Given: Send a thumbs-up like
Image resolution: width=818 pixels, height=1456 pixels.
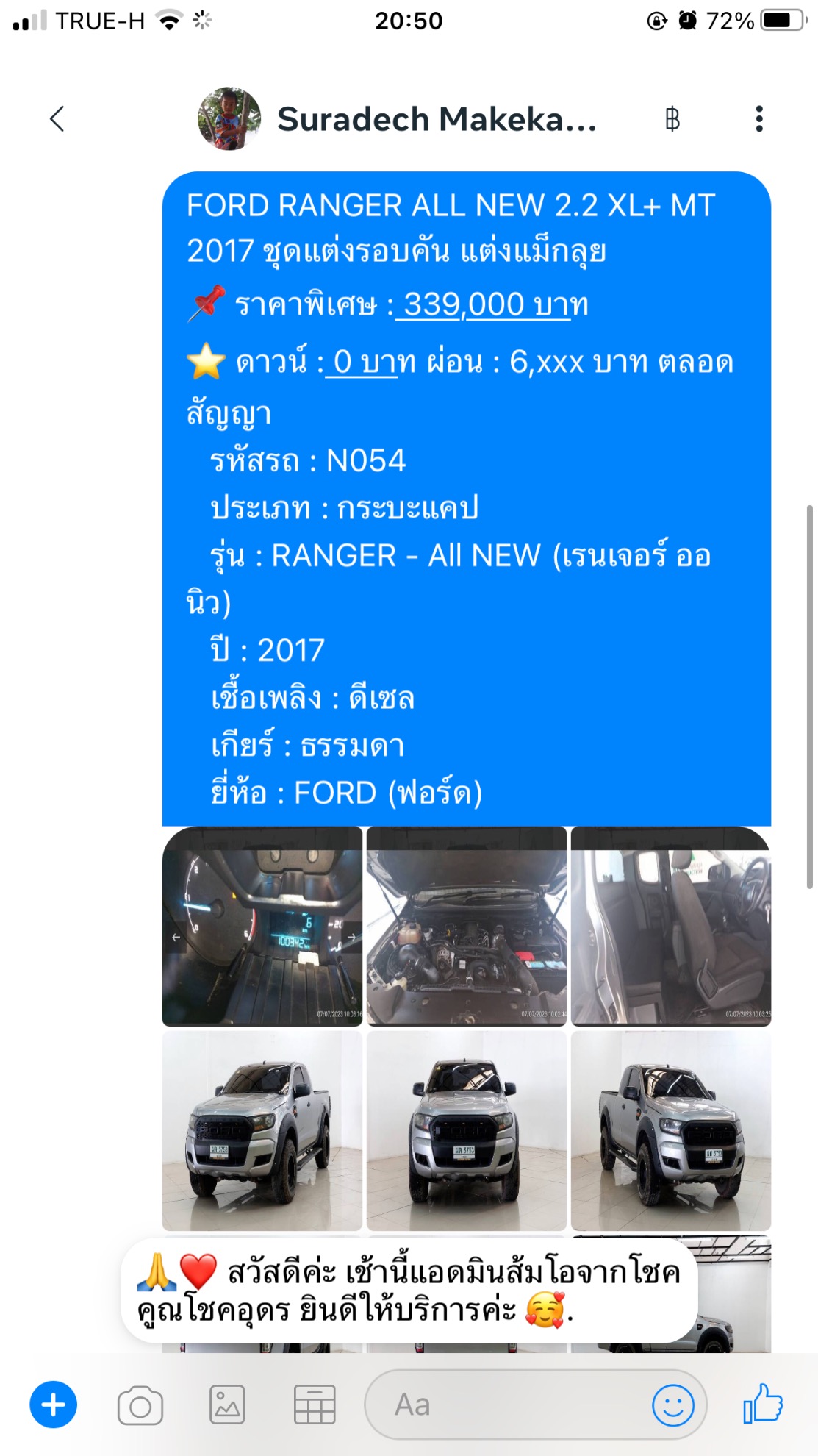Looking at the screenshot, I should pos(763,1404).
